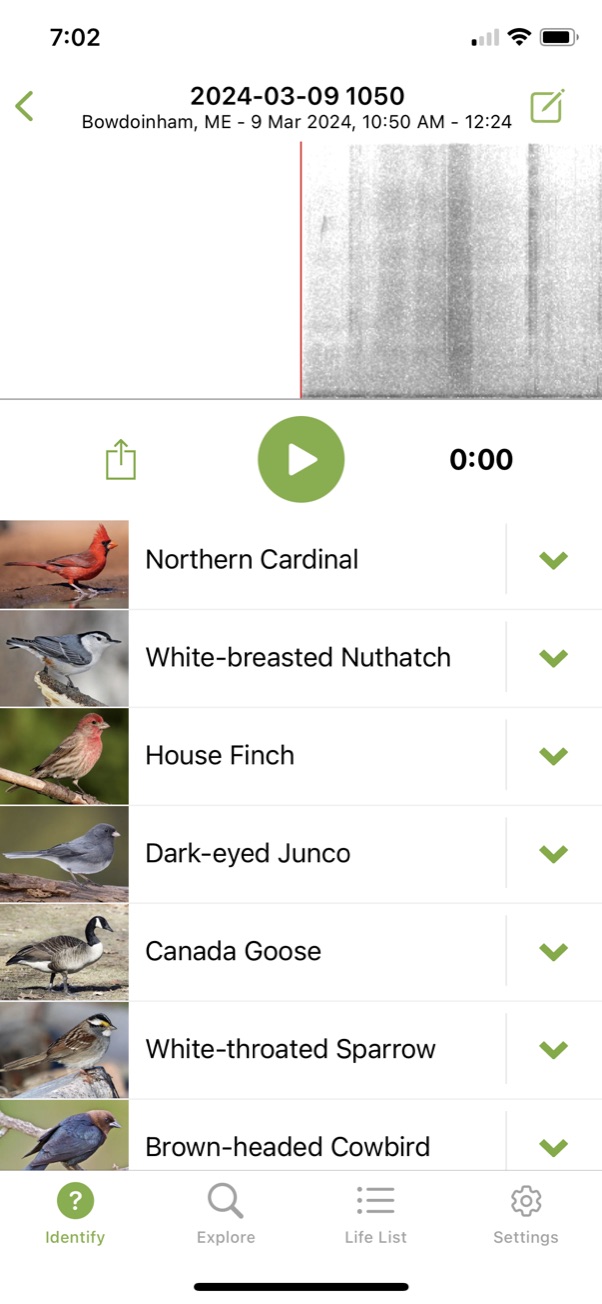Screen dimensions: 602x1304
Task: Expand the Northern Cardinal chevron
Action: (x=553, y=560)
